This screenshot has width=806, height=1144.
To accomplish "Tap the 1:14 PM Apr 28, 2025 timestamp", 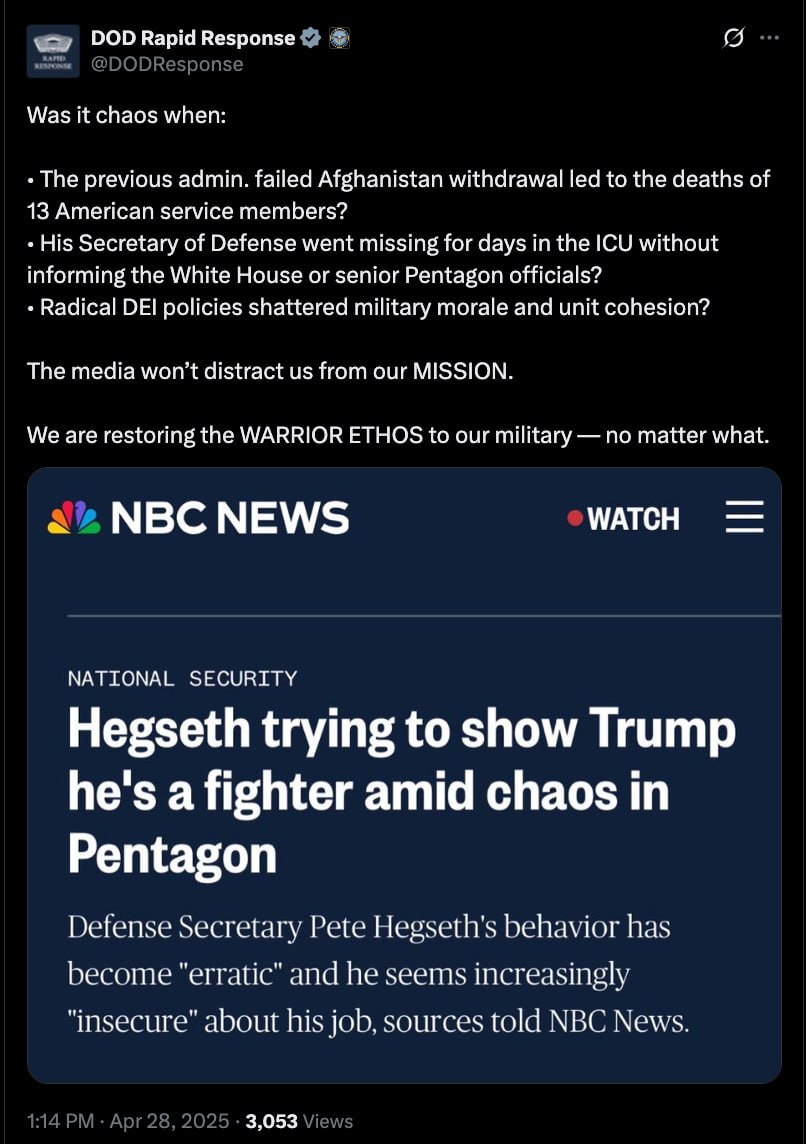I will 128,1121.
